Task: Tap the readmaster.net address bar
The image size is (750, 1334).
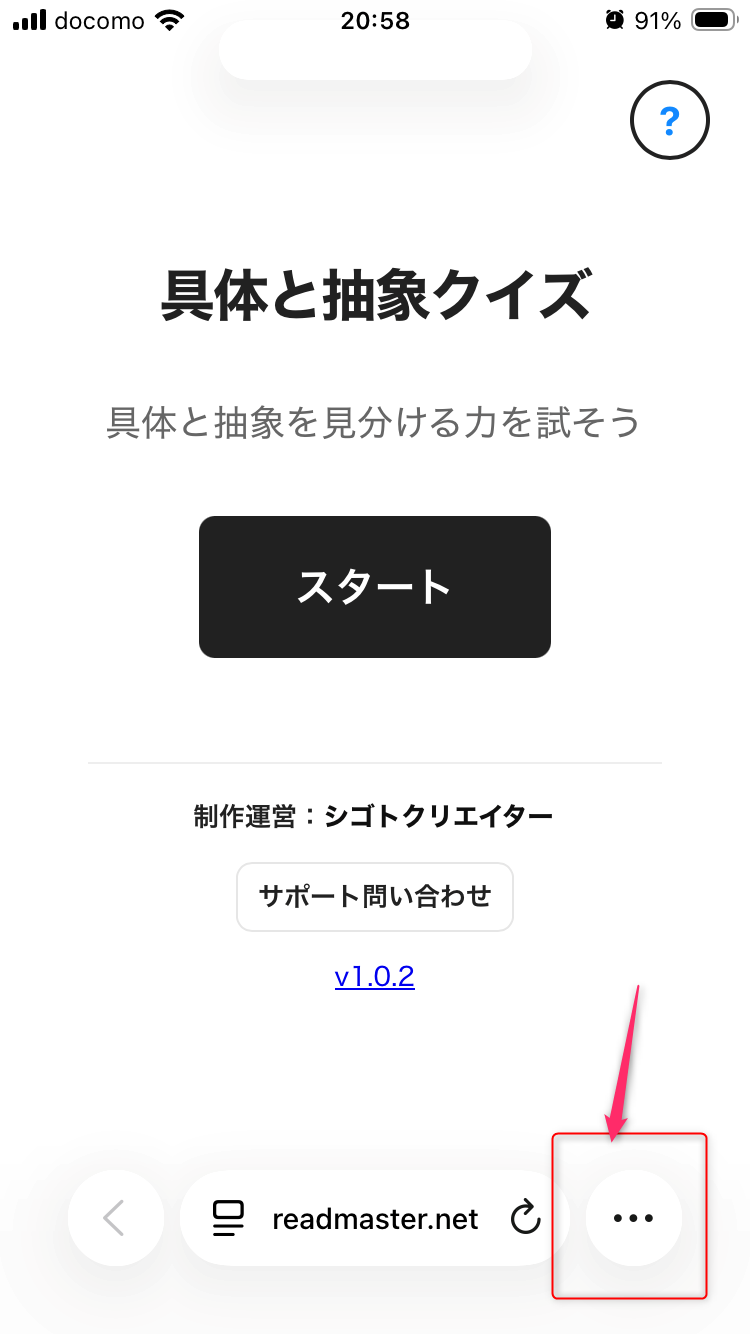Action: (x=375, y=1219)
